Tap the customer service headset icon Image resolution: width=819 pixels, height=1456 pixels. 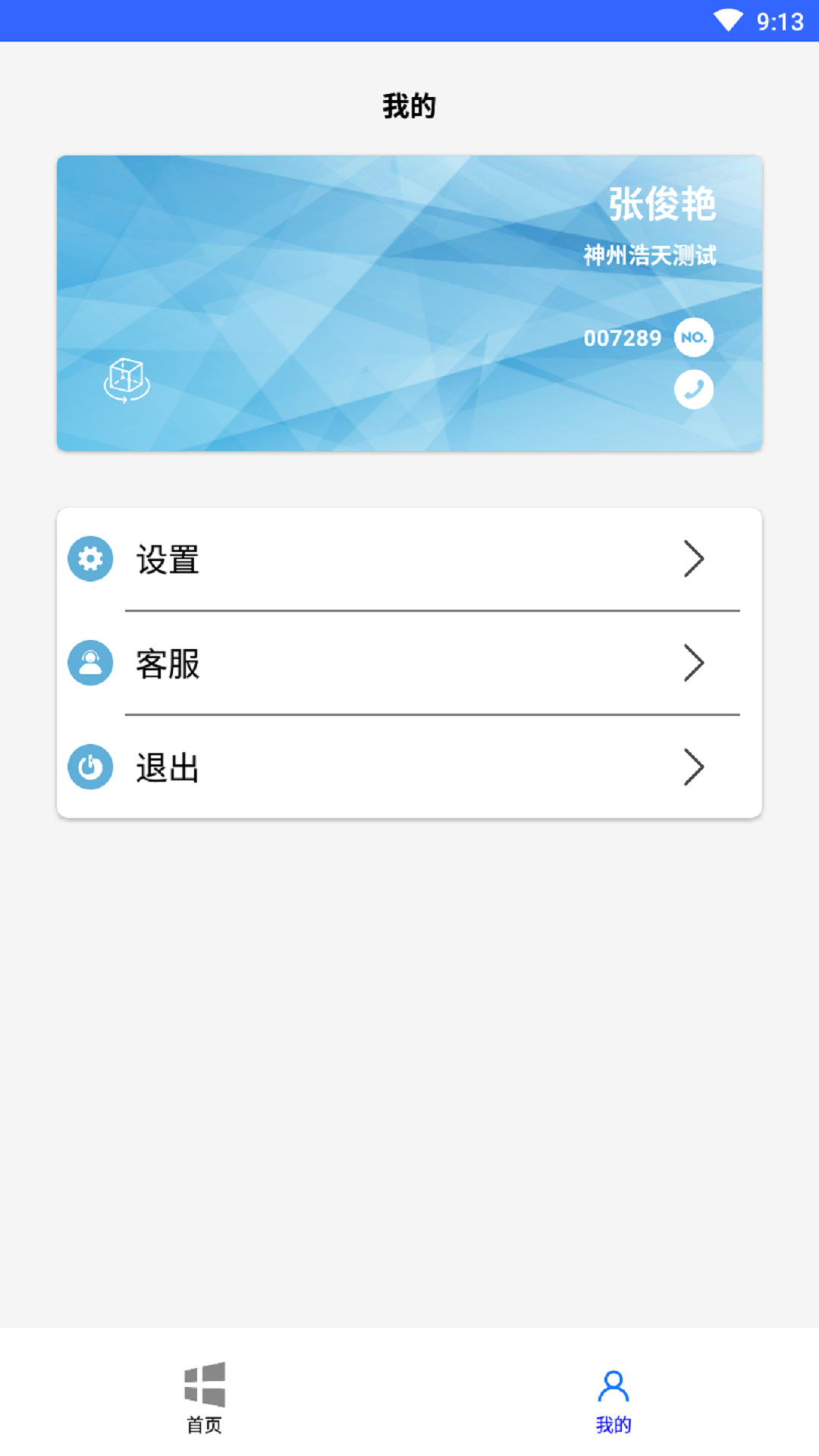pos(90,663)
